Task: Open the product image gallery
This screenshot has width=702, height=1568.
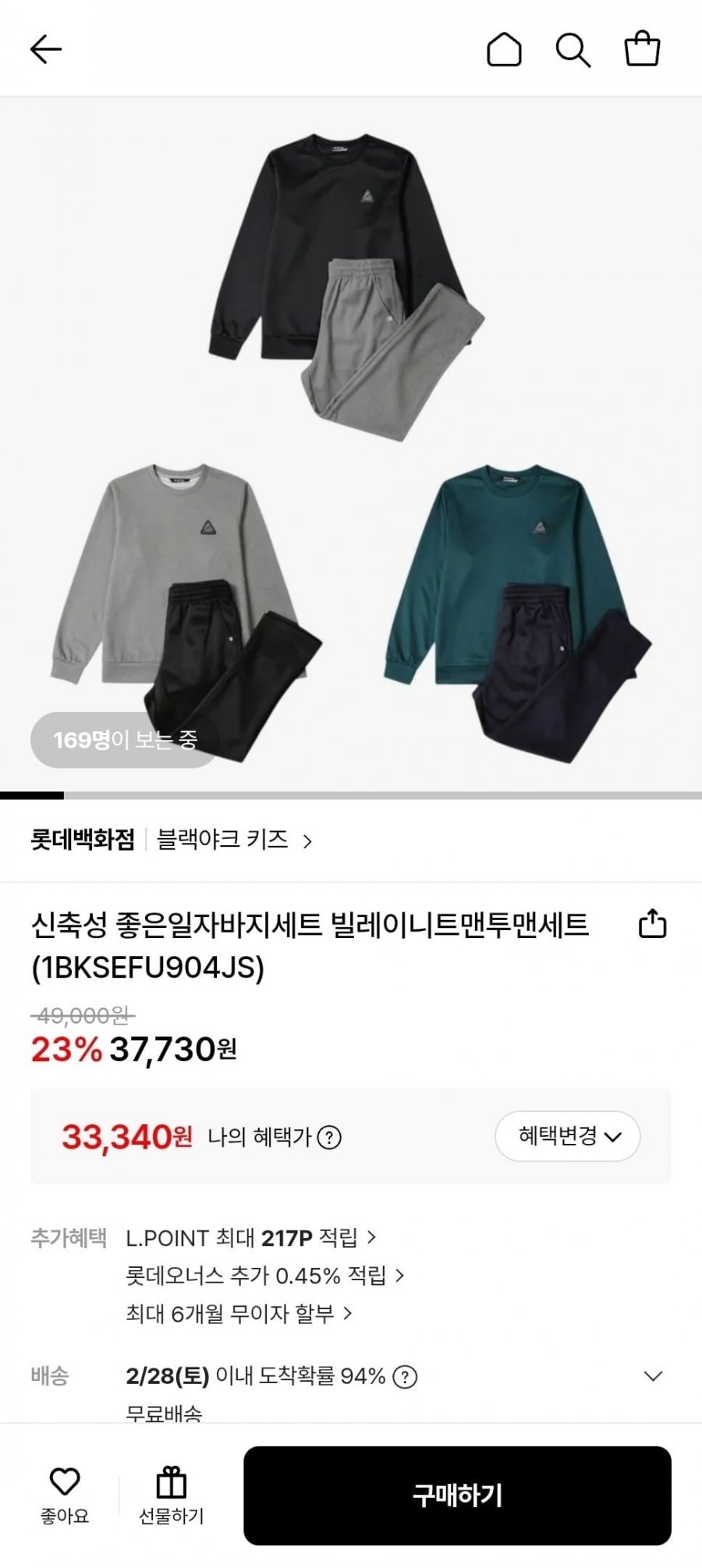Action: [x=351, y=444]
